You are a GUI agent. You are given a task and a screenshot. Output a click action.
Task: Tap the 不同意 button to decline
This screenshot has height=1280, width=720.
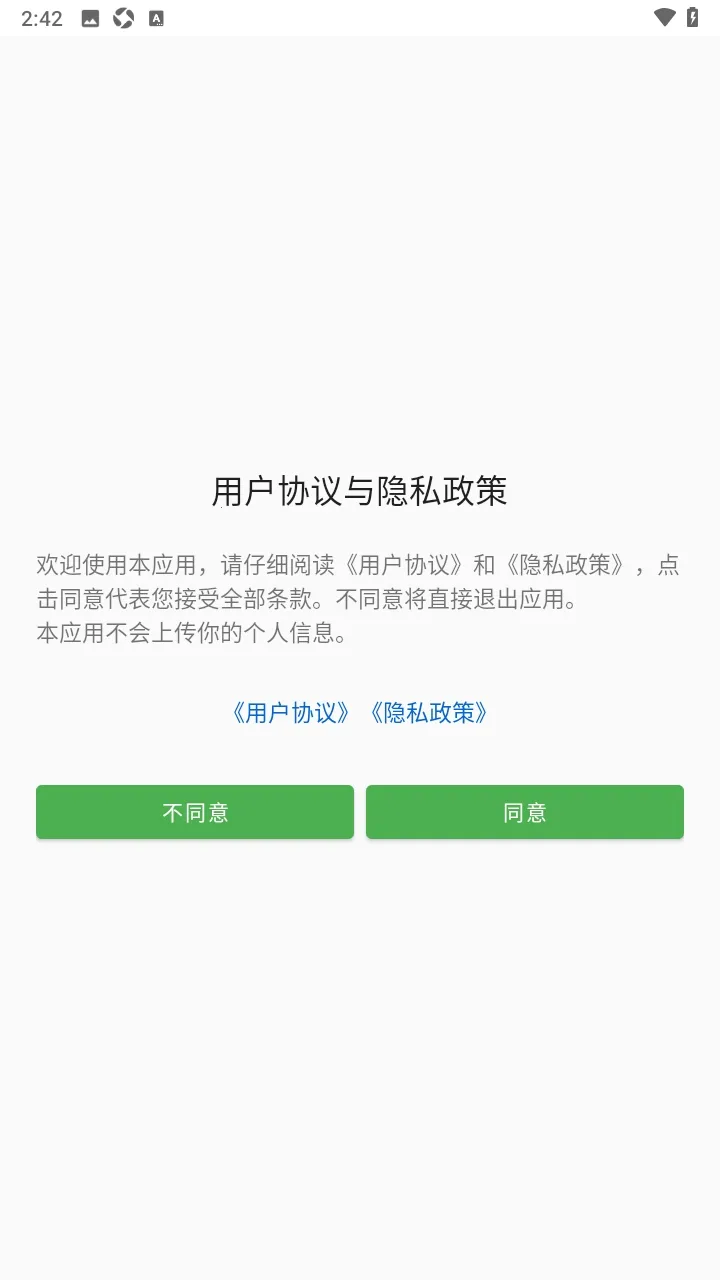click(195, 812)
